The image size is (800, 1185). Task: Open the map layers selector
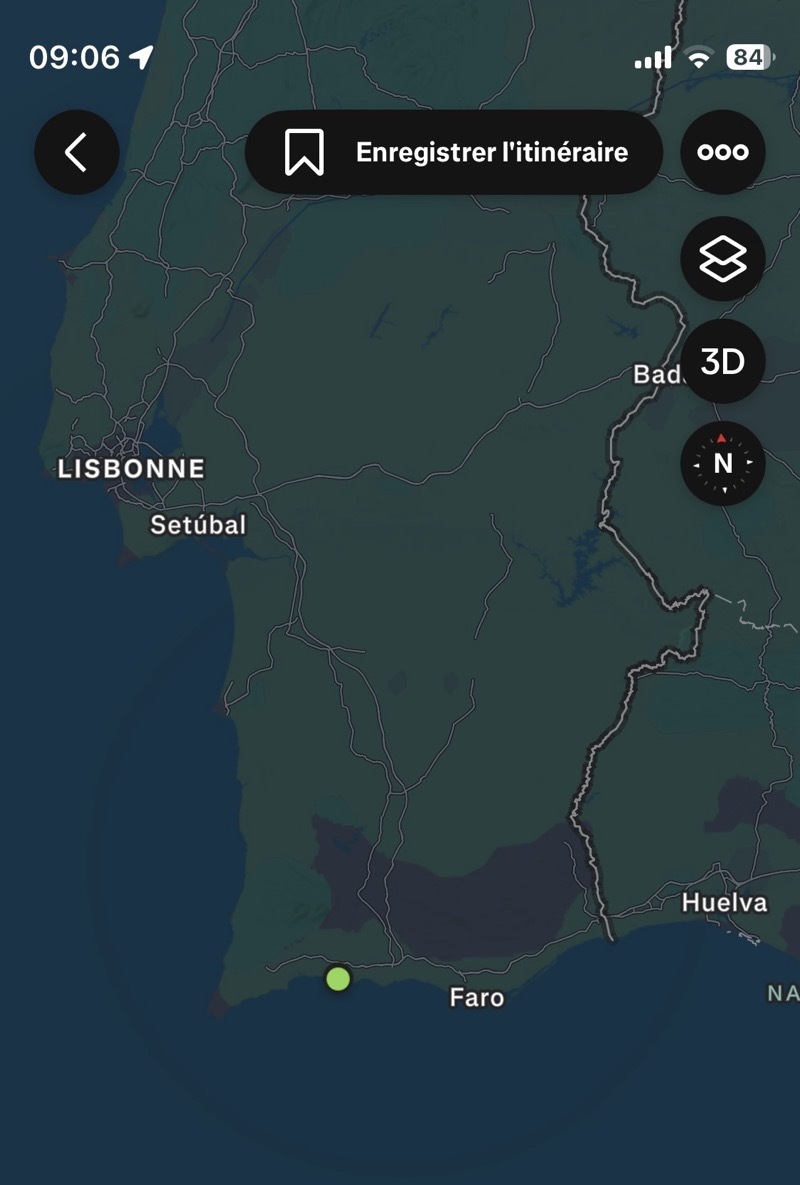(x=722, y=259)
